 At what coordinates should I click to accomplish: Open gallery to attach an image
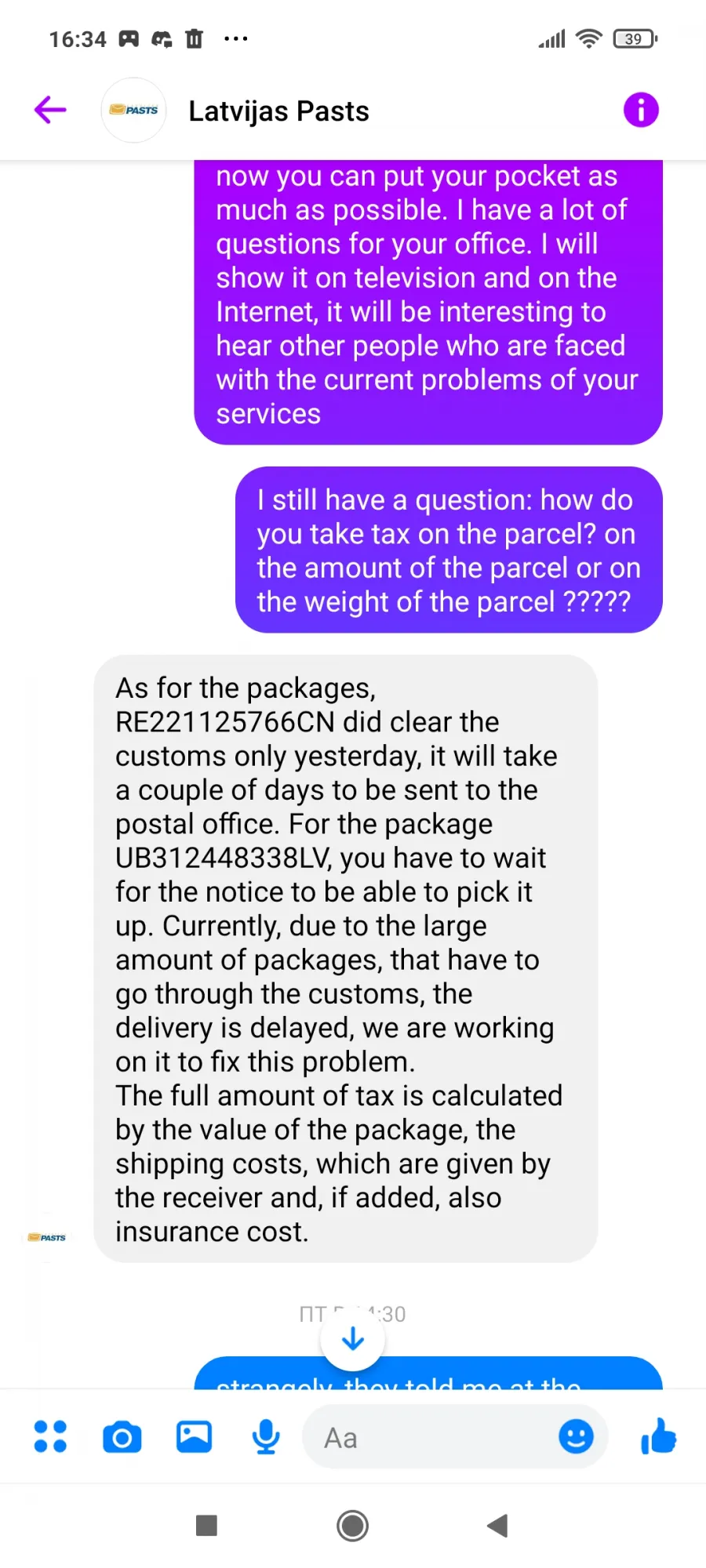(x=194, y=1436)
